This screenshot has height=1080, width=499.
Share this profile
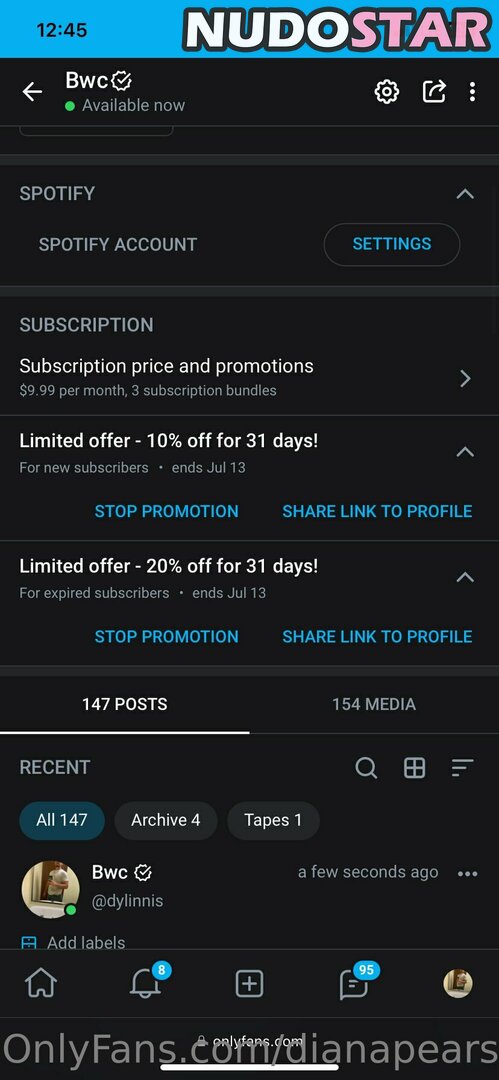(x=434, y=92)
